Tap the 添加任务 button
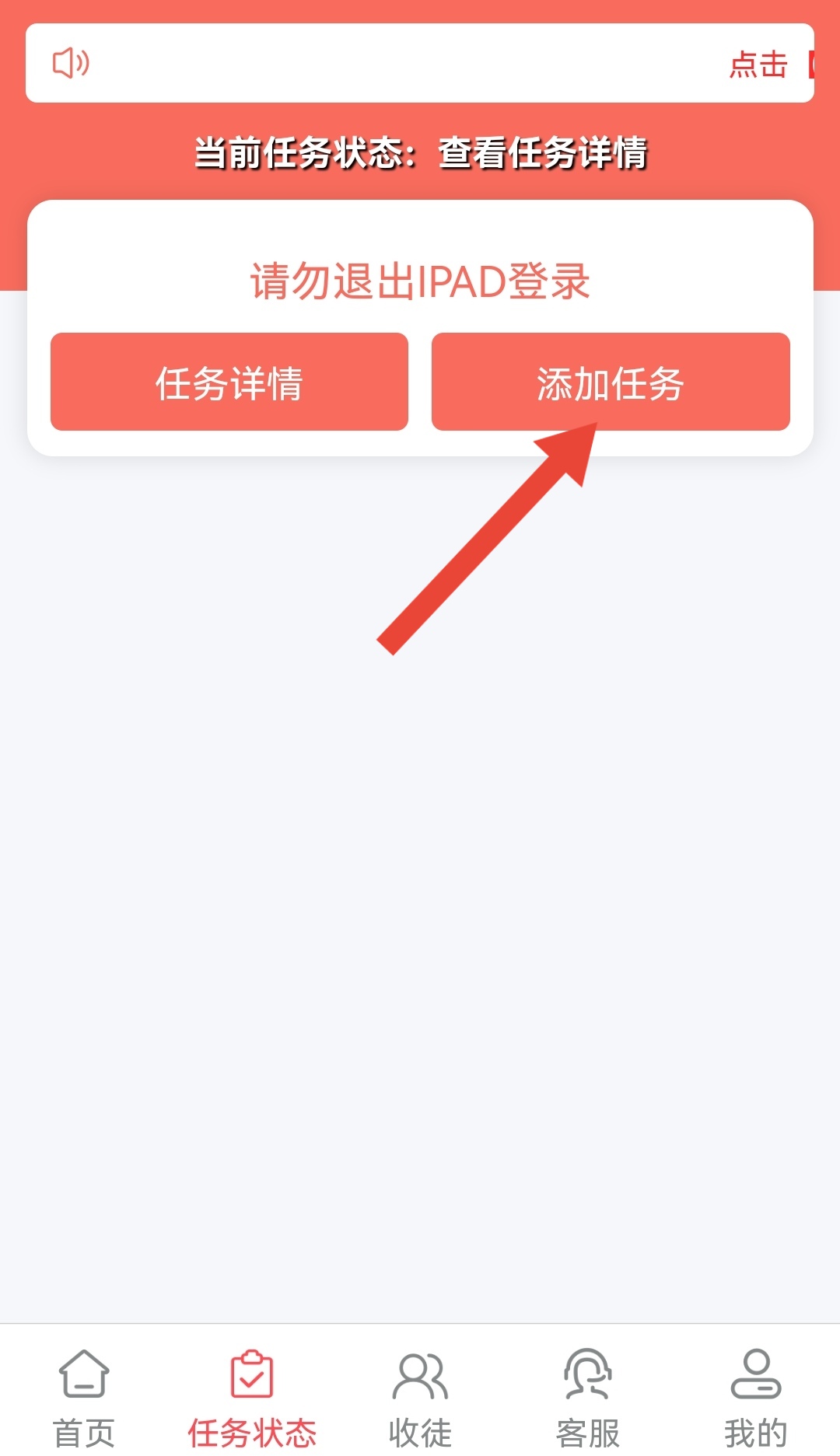The image size is (840, 1456). click(x=611, y=382)
